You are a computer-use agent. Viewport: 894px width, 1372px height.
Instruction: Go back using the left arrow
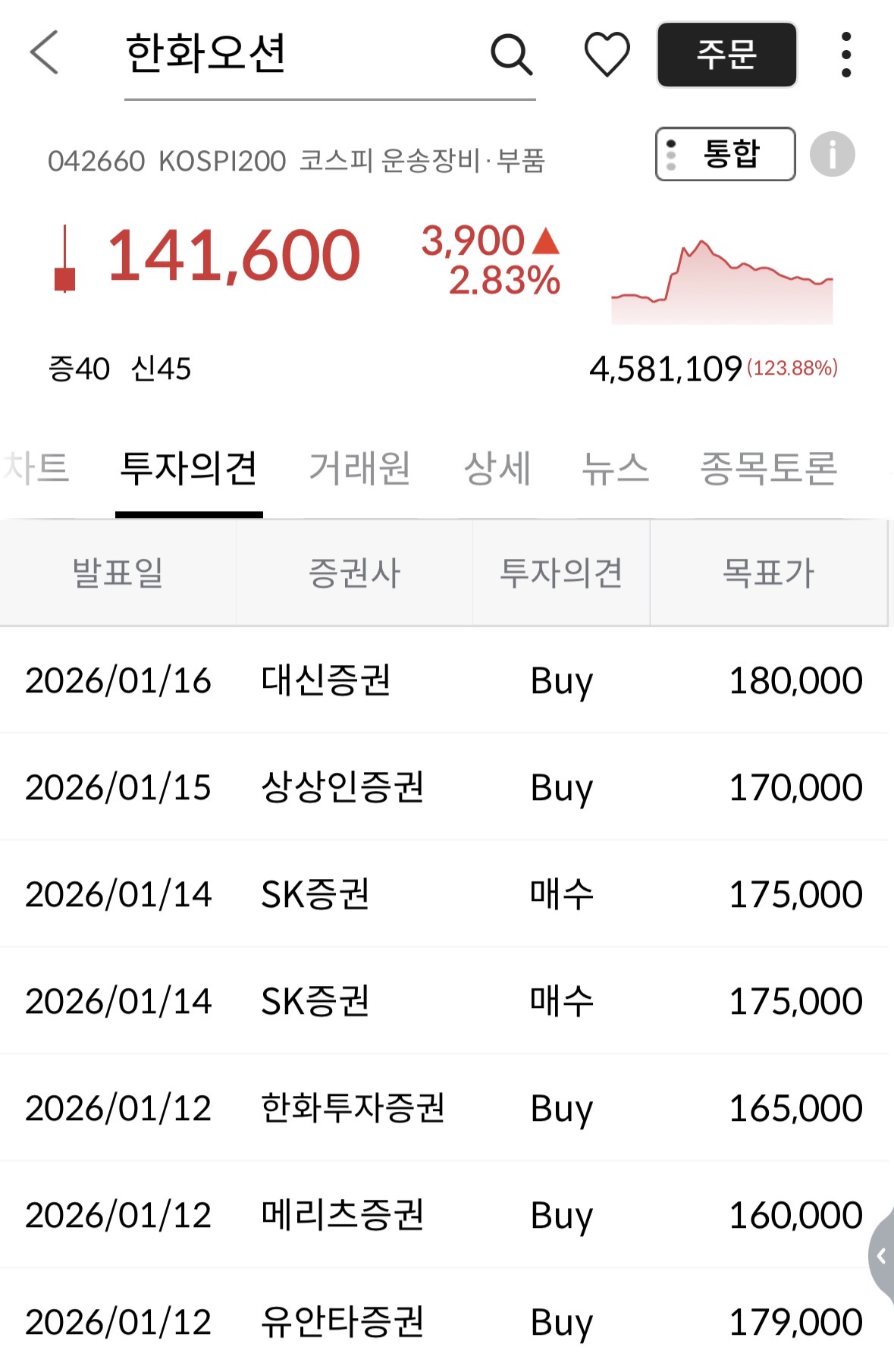pyautogui.click(x=44, y=53)
